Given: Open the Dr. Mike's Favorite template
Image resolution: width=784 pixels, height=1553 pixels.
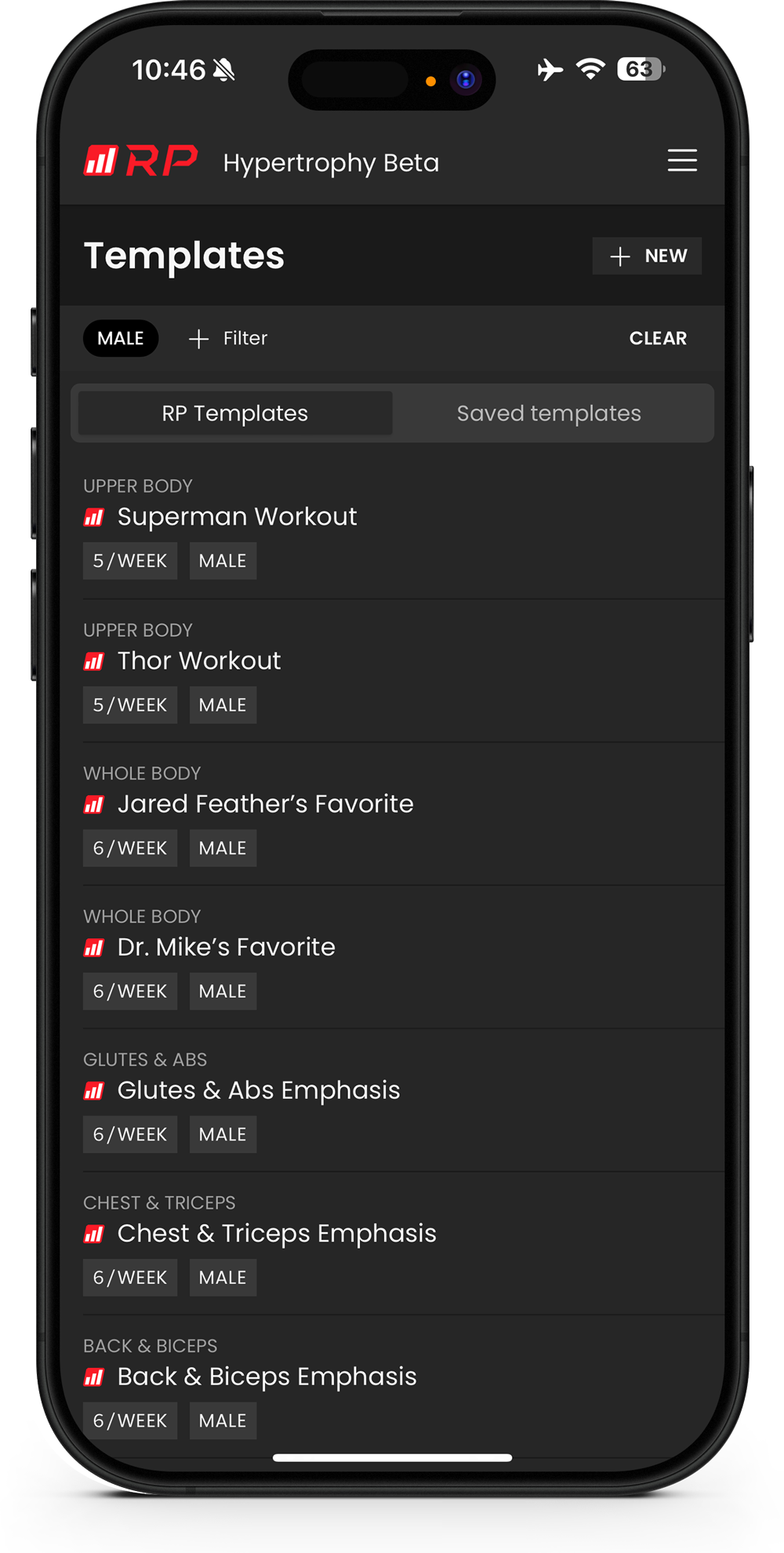Looking at the screenshot, I should click(226, 947).
